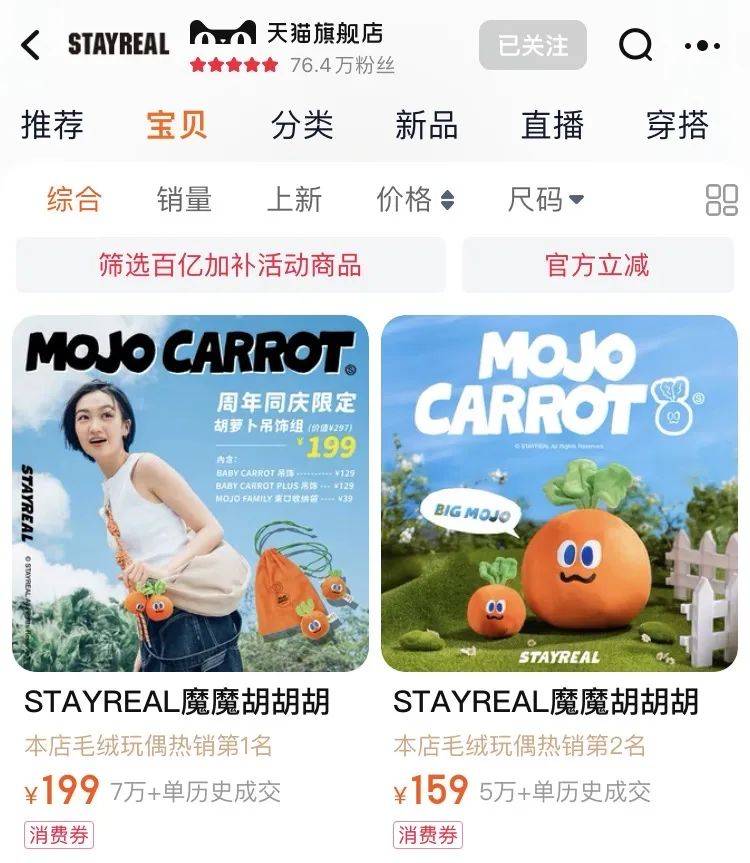Select the 筛选百亿加补活动商品 filter

(230, 265)
